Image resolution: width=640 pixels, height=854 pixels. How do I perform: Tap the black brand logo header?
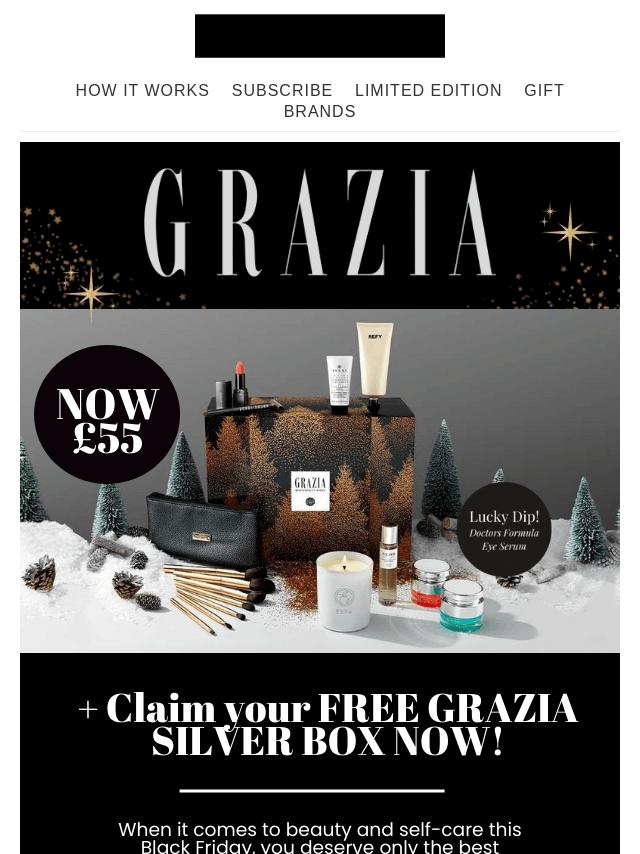tap(320, 36)
